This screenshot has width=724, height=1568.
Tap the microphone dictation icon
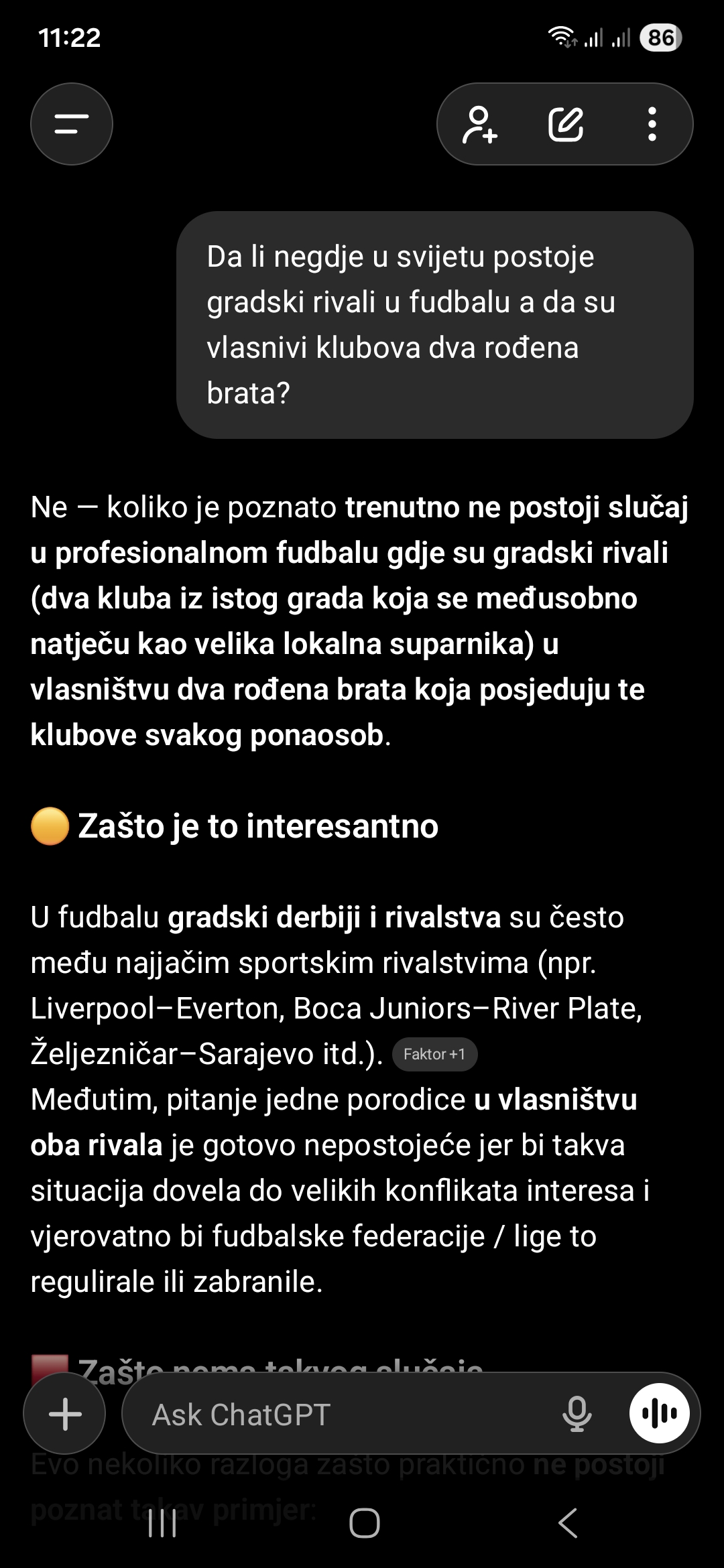(577, 1415)
